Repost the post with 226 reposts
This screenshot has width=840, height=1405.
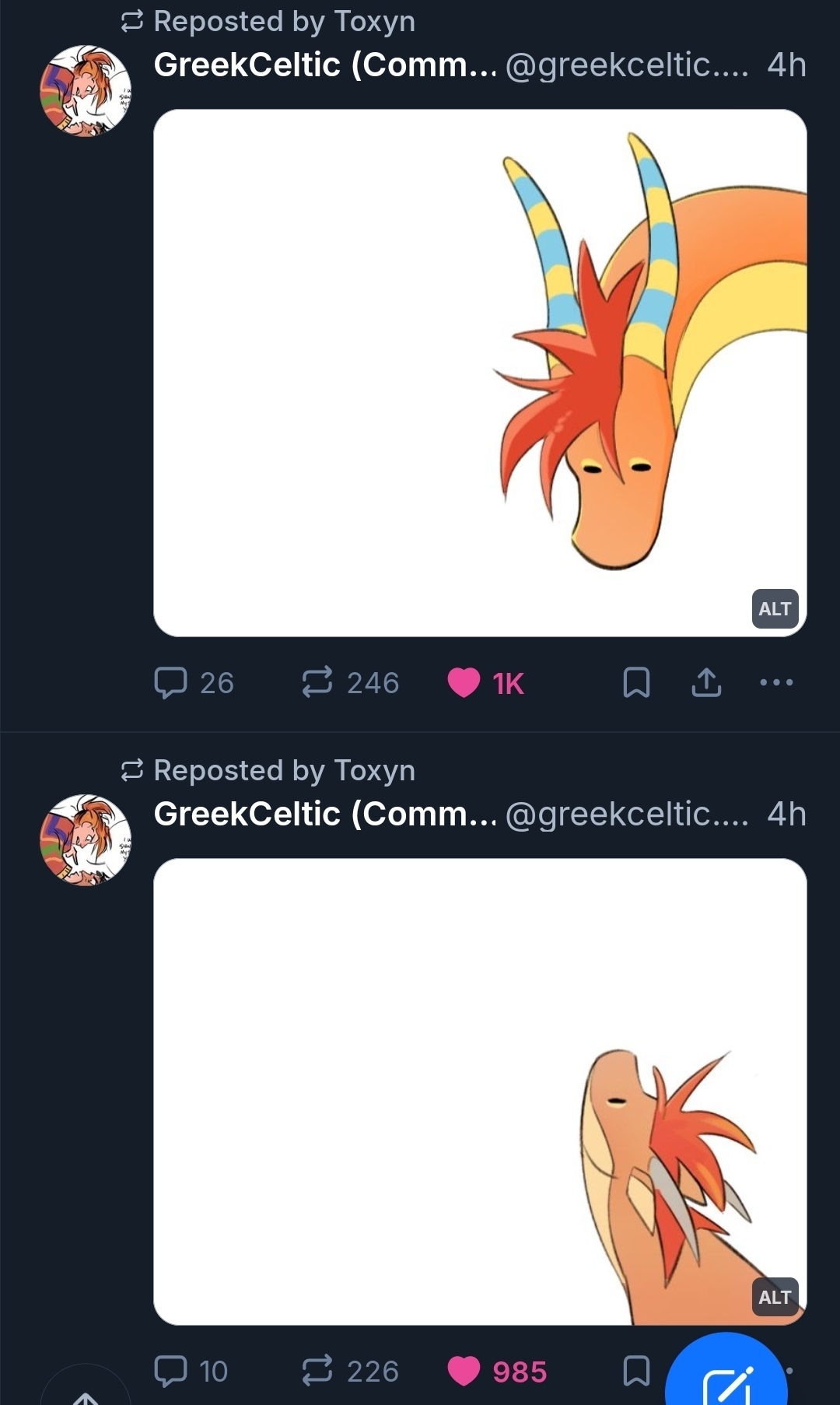[317, 1371]
